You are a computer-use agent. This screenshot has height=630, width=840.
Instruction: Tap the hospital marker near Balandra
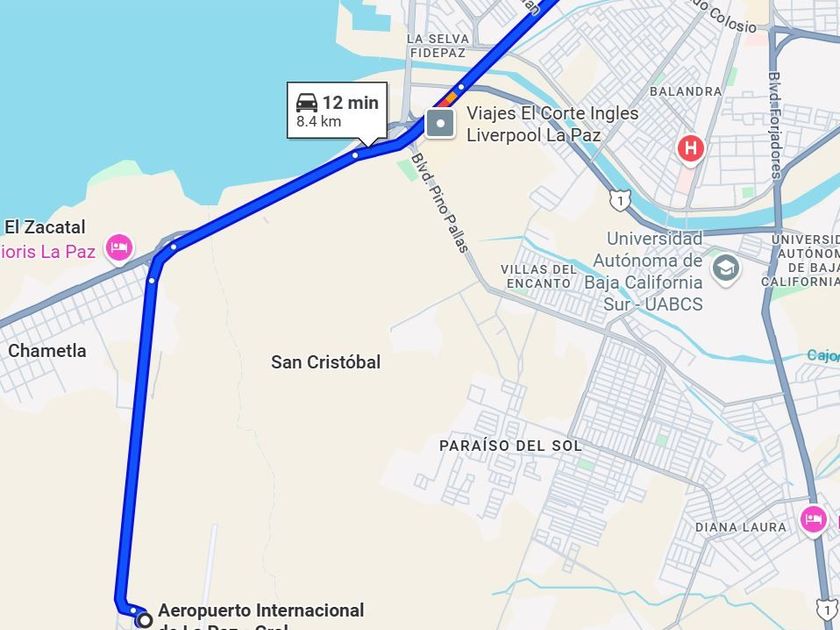coord(690,150)
